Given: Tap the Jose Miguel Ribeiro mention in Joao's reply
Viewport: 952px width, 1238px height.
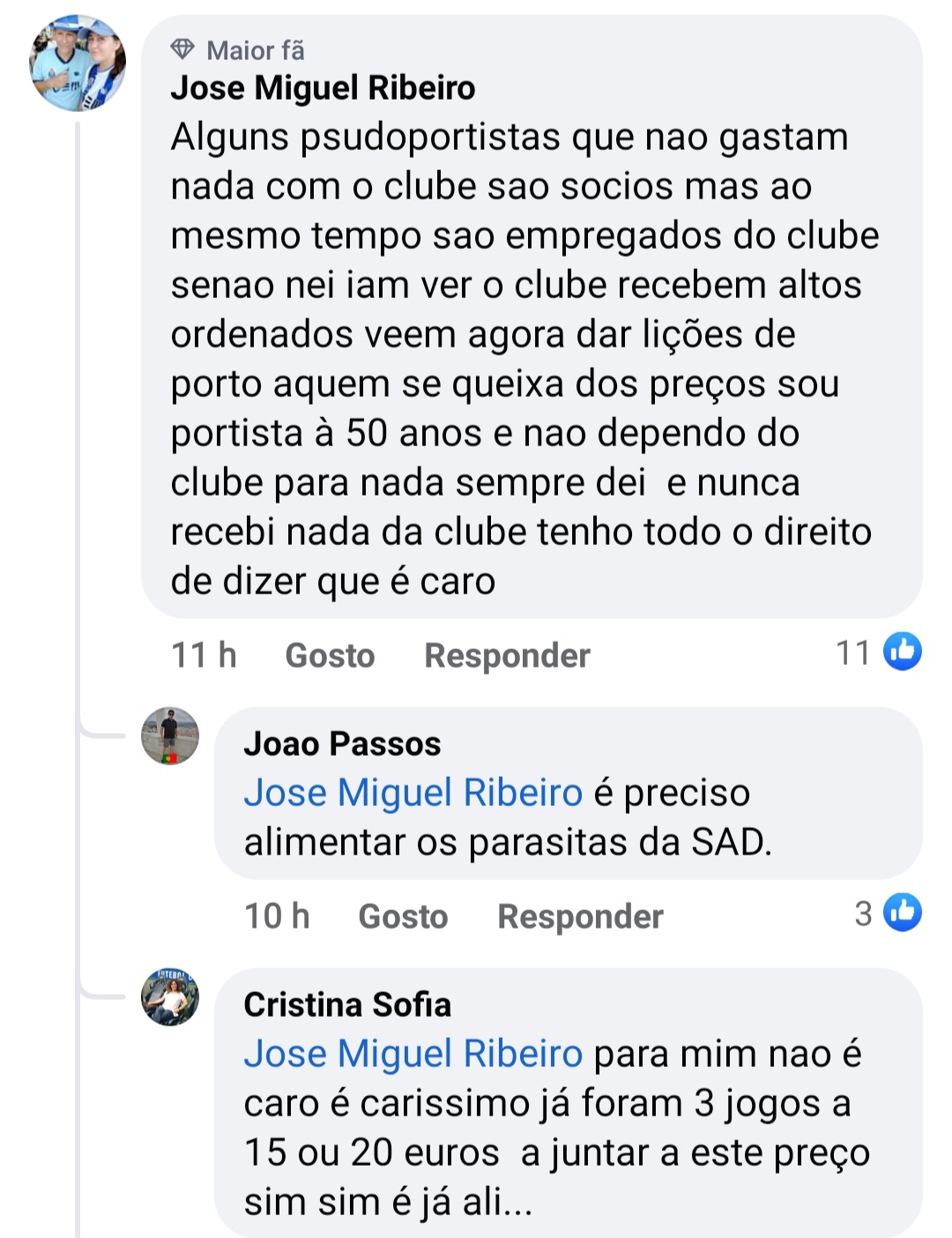Looking at the screenshot, I should point(413,793).
